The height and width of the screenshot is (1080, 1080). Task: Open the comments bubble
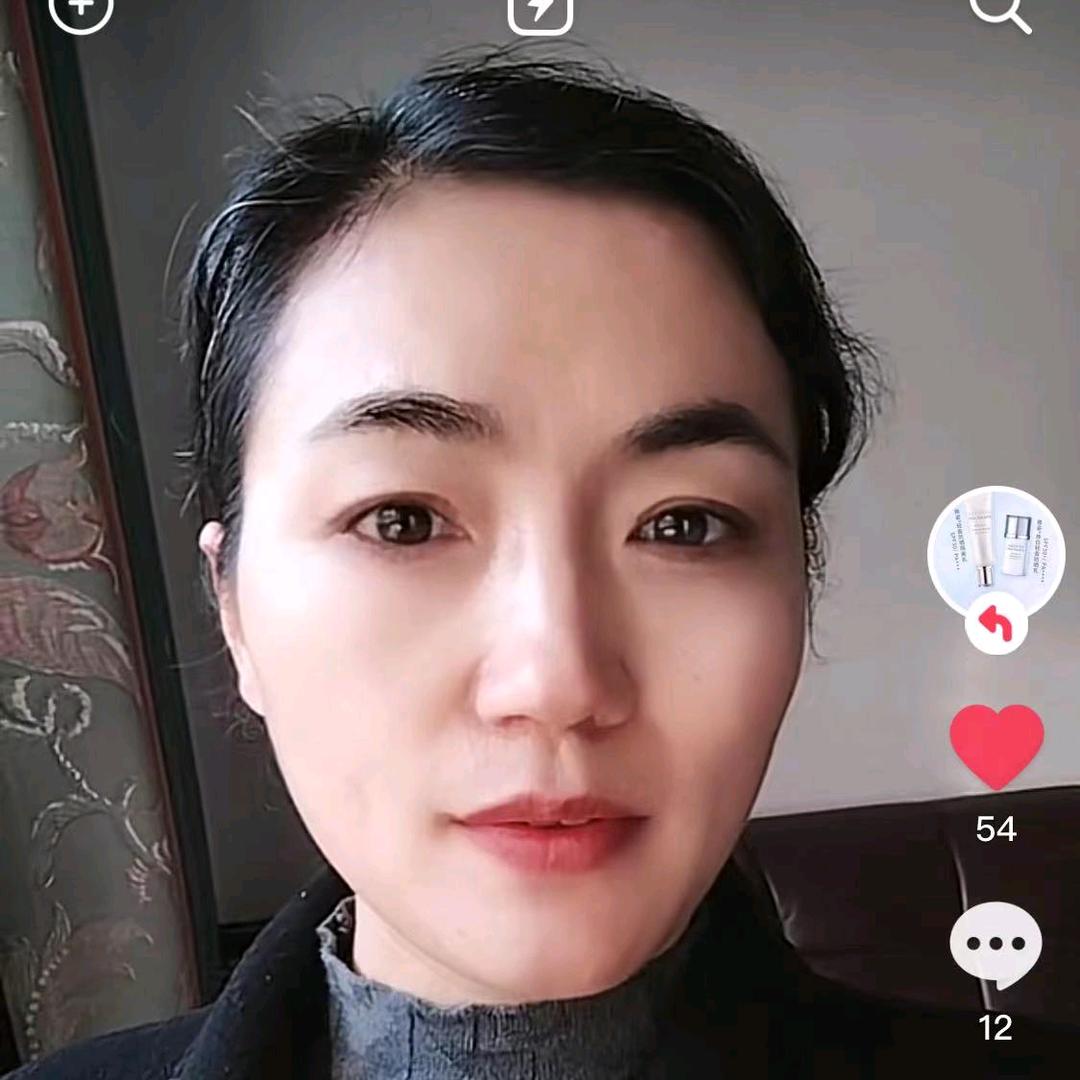coord(995,944)
